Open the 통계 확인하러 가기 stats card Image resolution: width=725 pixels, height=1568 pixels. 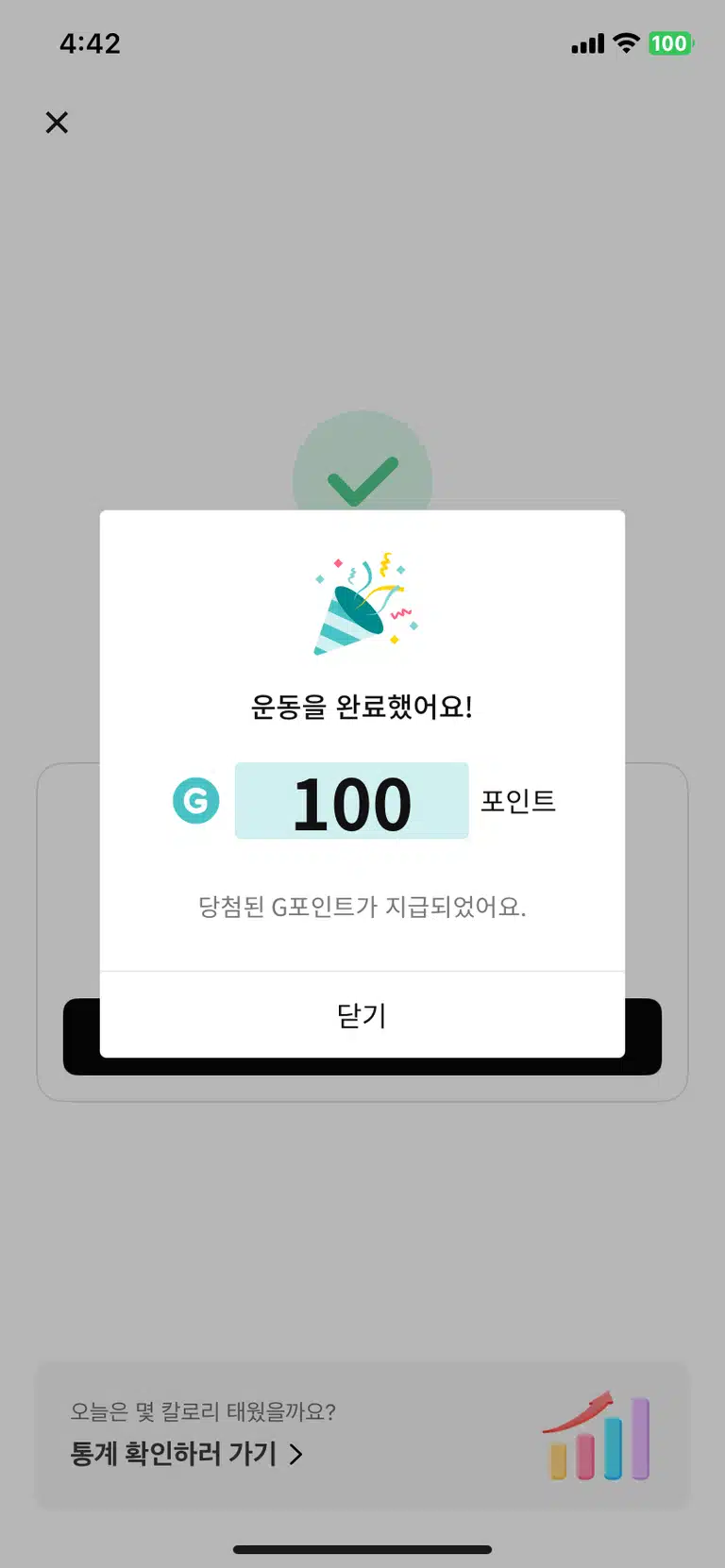(362, 1434)
